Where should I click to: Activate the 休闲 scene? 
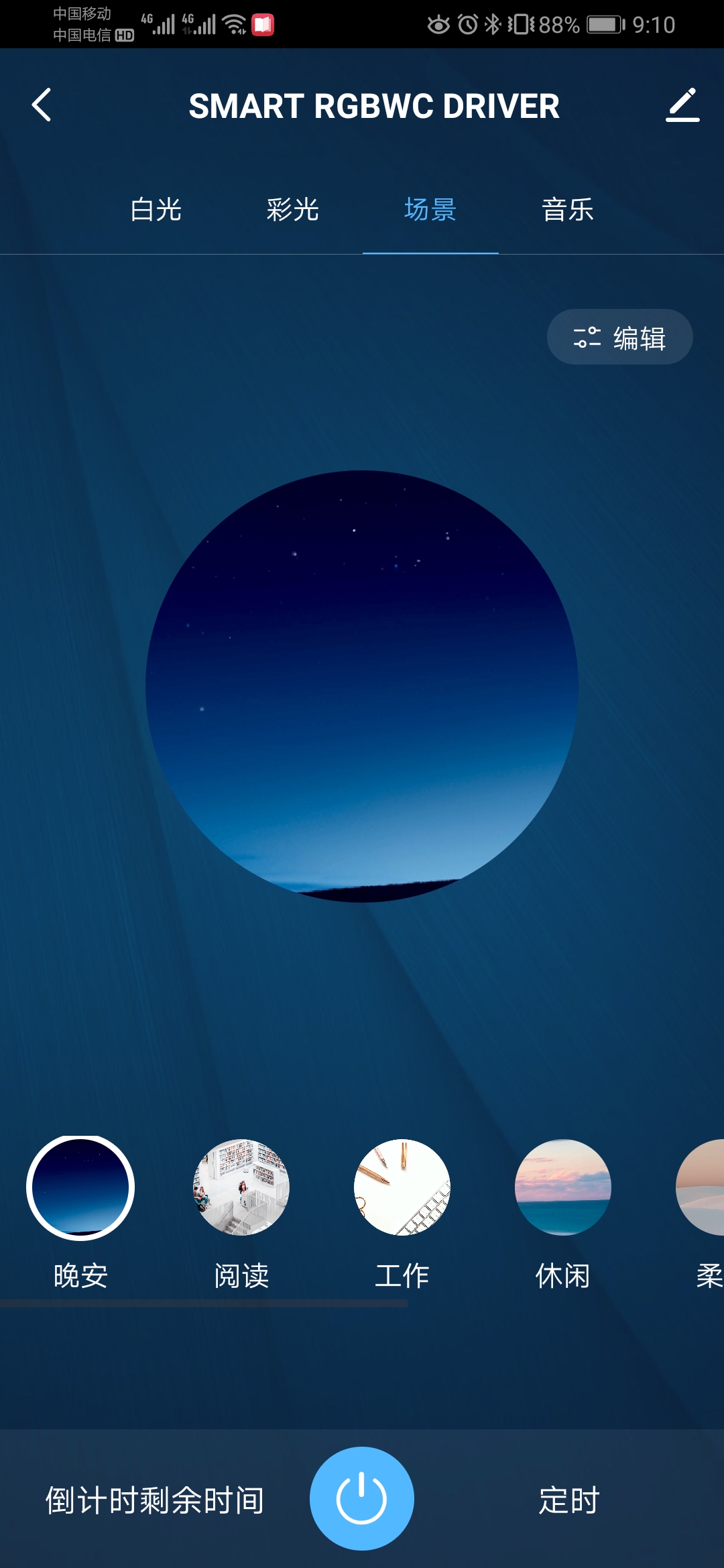[x=562, y=1188]
